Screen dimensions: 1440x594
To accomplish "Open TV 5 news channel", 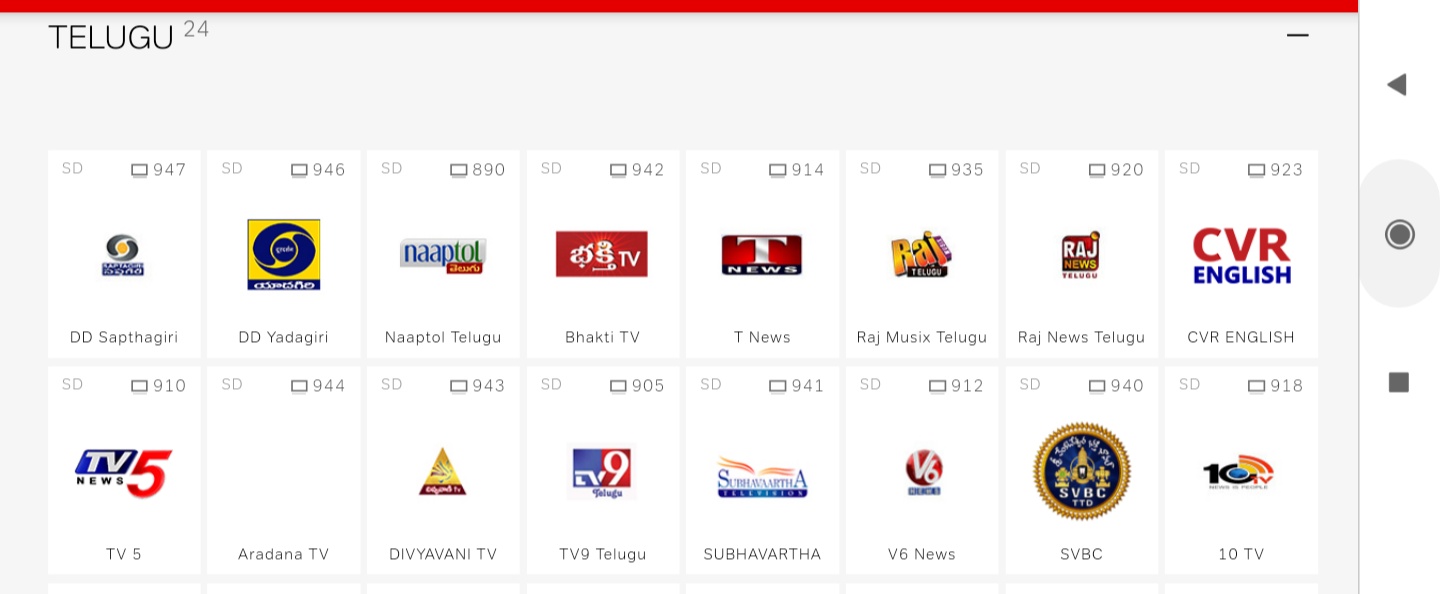I will tap(124, 470).
